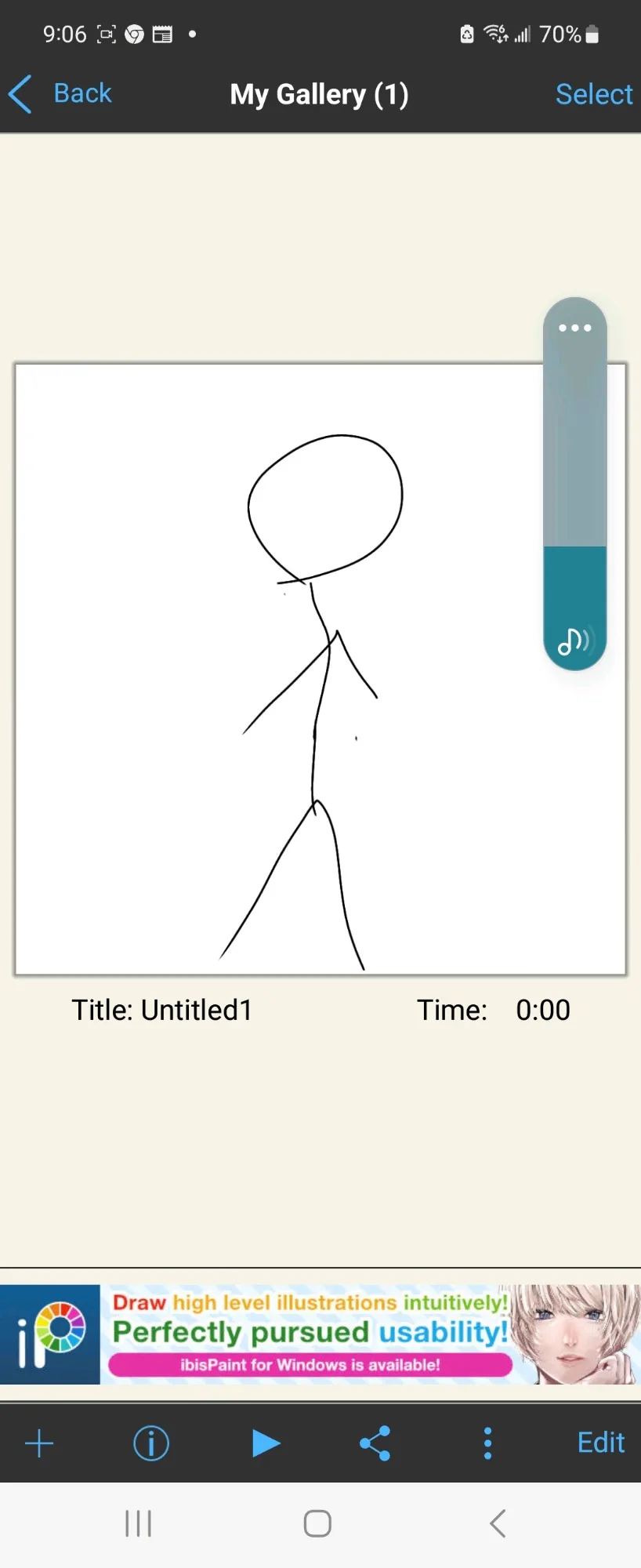Tap Select in the top bar
The image size is (641, 1568).
[593, 94]
